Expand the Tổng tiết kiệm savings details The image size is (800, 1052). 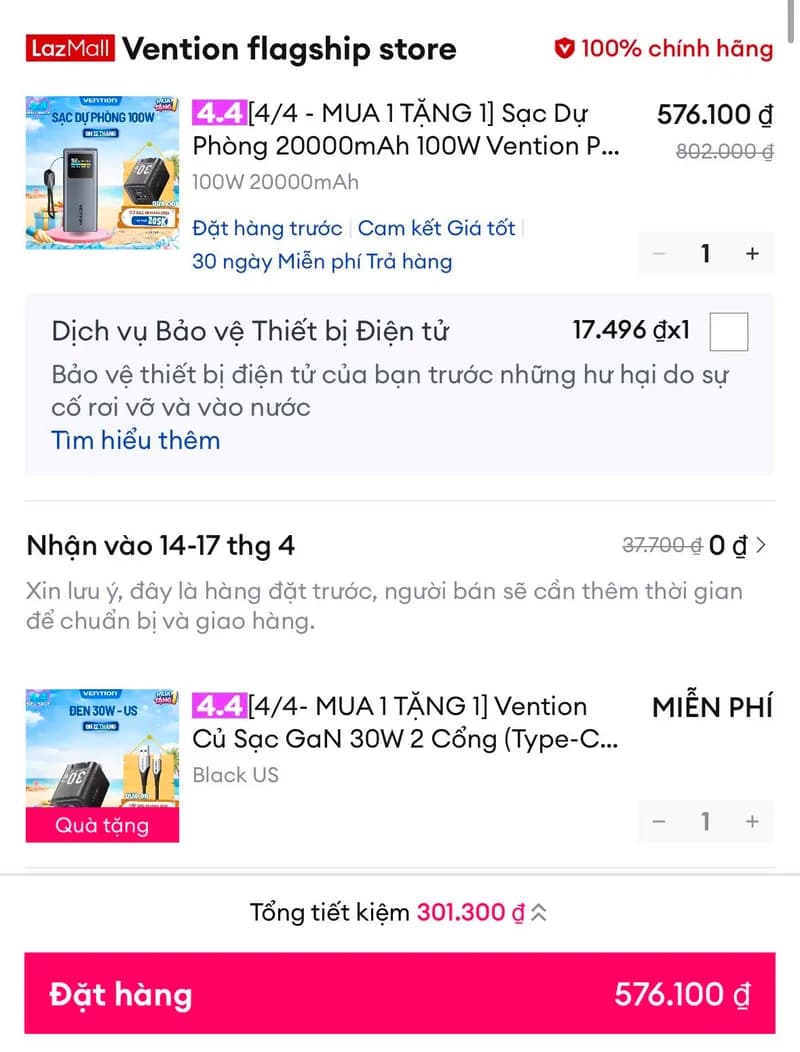click(x=540, y=912)
